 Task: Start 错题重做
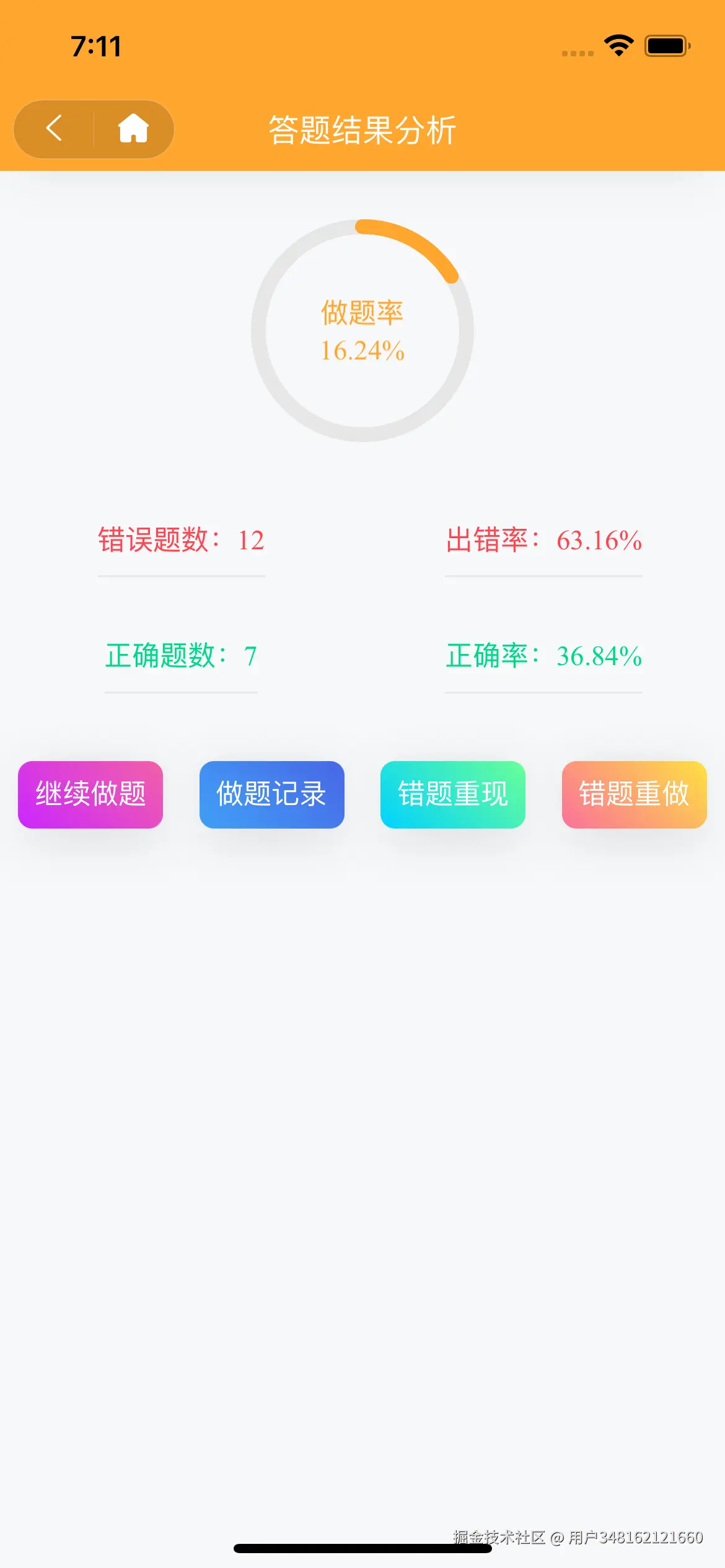click(634, 795)
